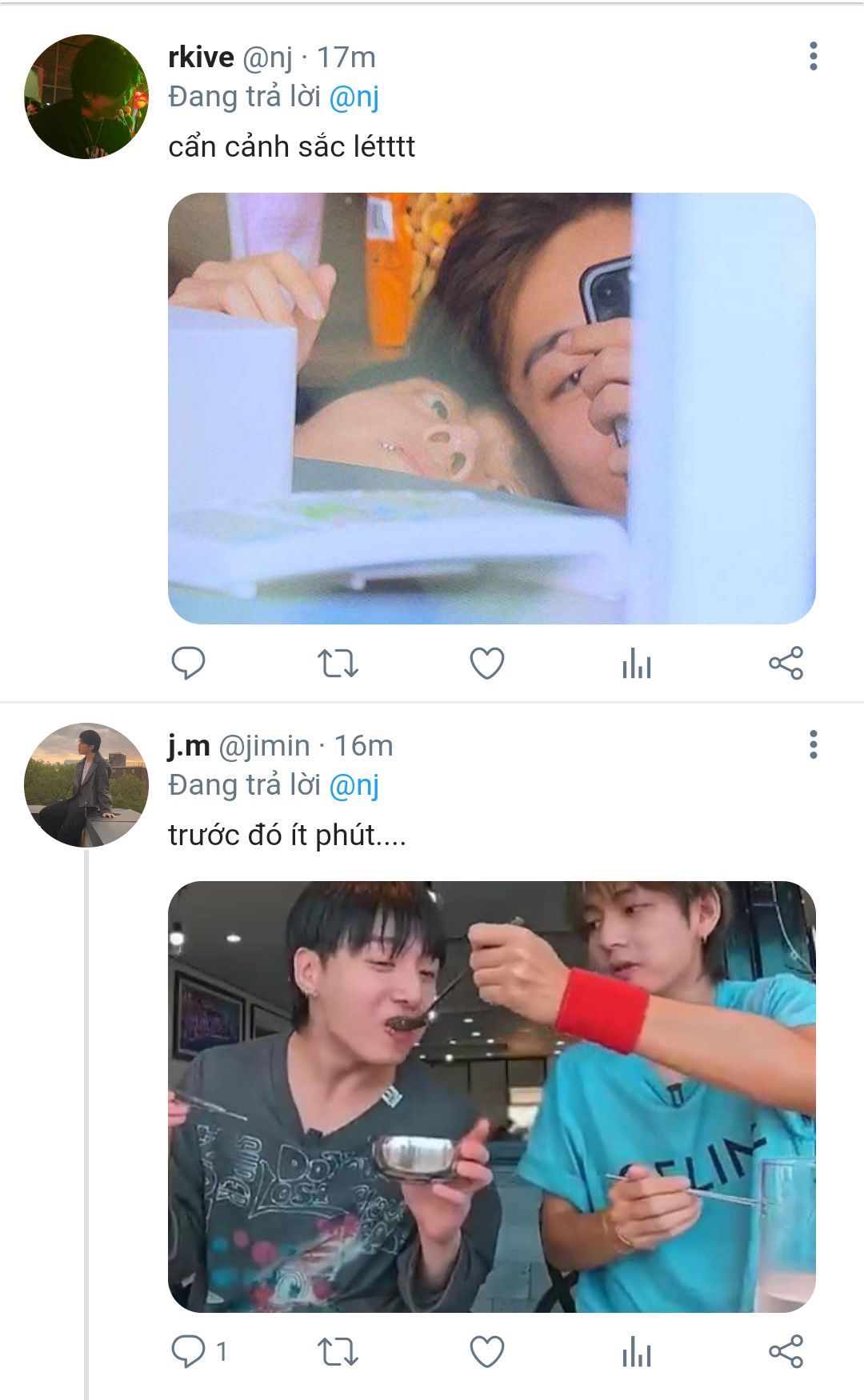
Task: Like j.m's tweet
Action: (x=486, y=1352)
